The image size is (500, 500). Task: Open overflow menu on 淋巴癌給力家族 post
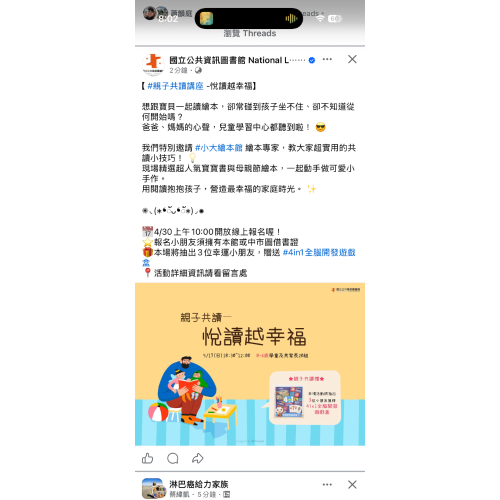pos(327,484)
